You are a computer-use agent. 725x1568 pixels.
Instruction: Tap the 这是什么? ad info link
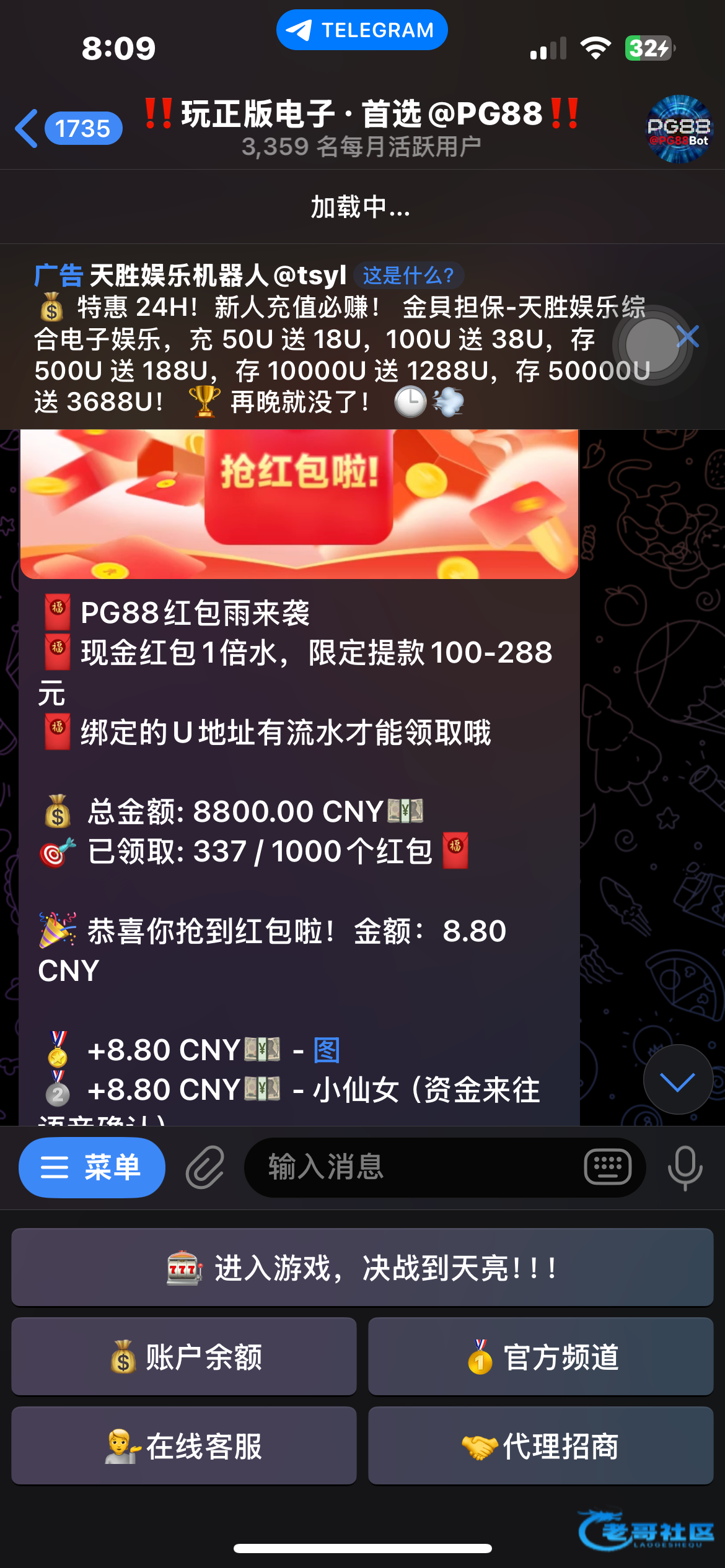tap(408, 276)
